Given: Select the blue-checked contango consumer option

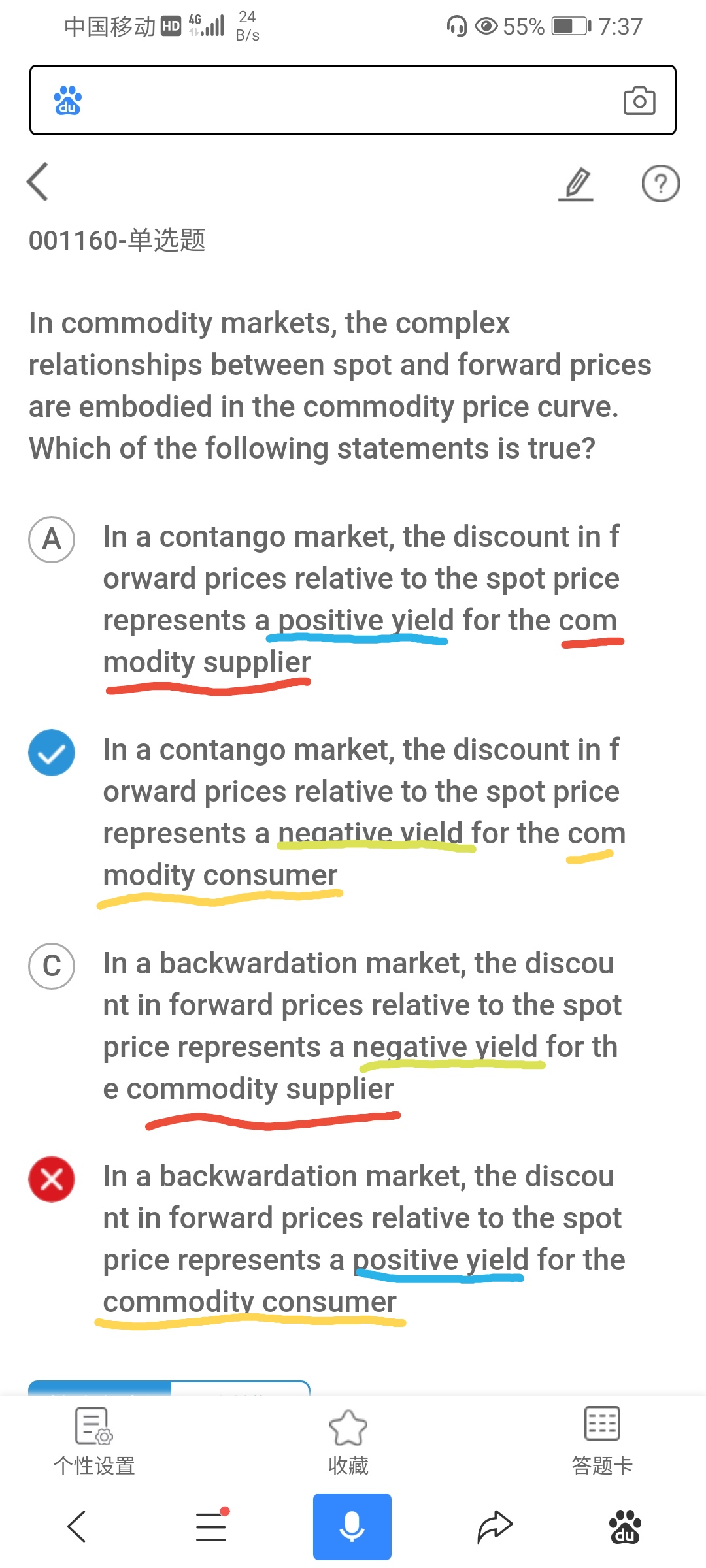Looking at the screenshot, I should click(x=52, y=753).
